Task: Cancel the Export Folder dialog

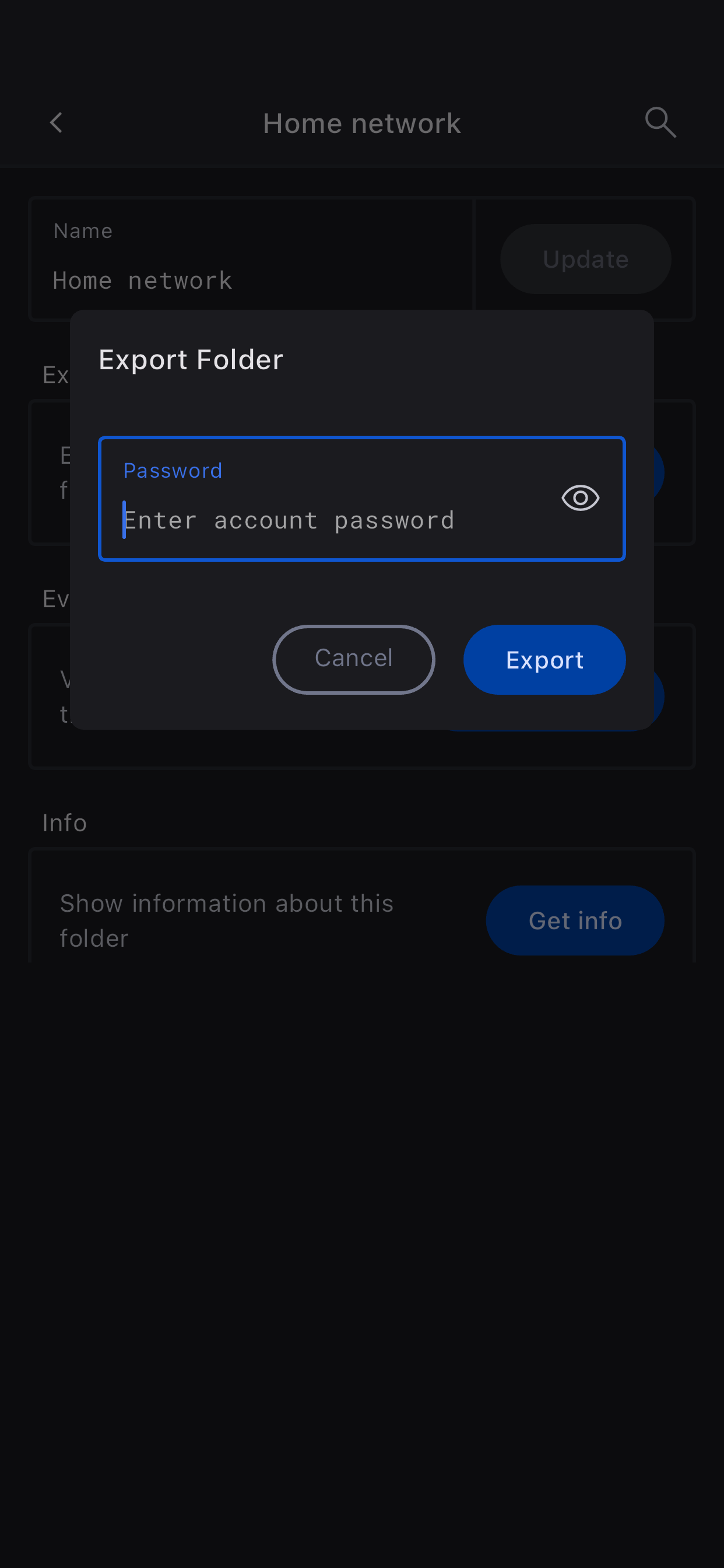Action: [353, 659]
